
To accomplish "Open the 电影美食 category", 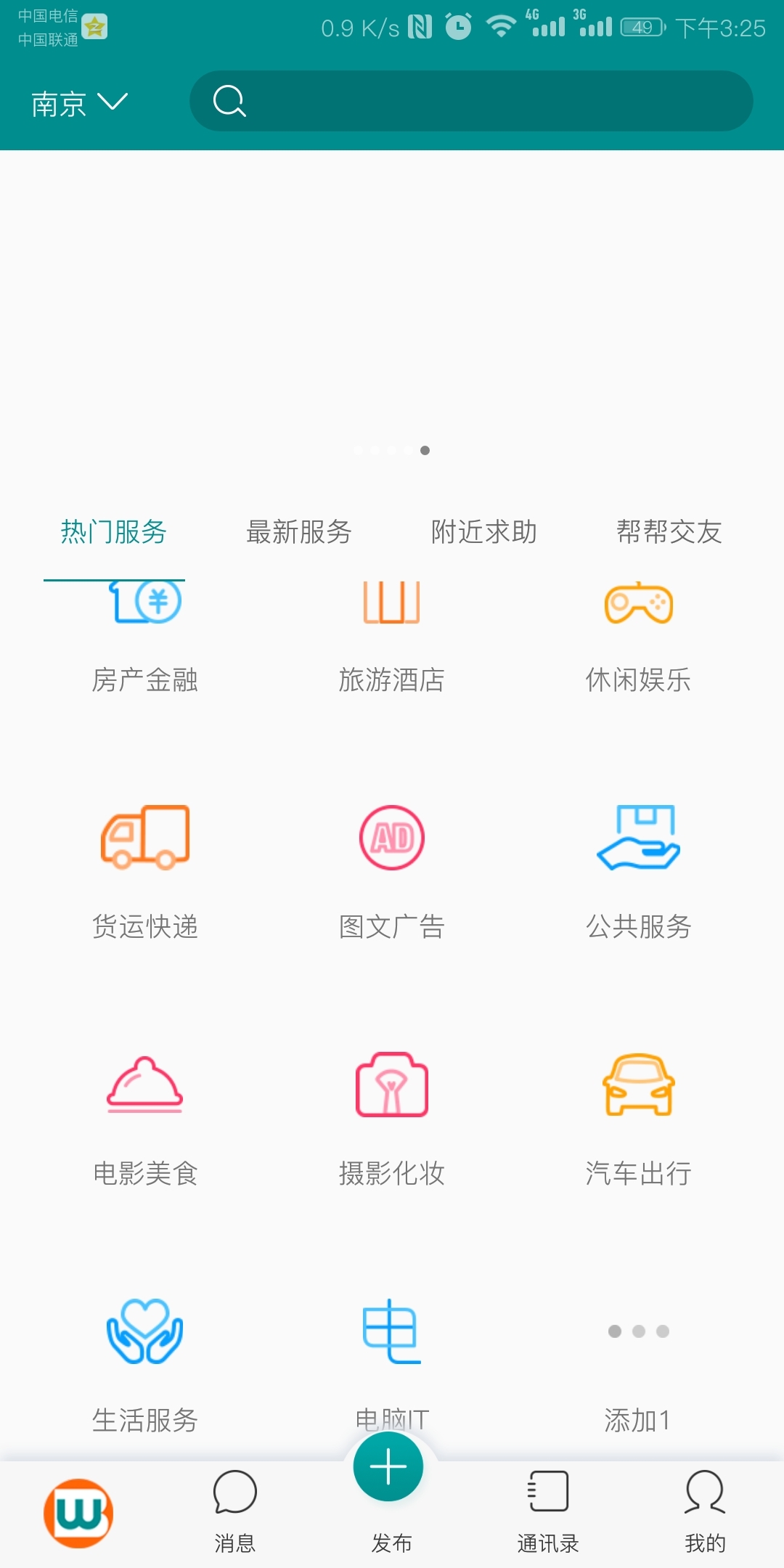I will (145, 1118).
